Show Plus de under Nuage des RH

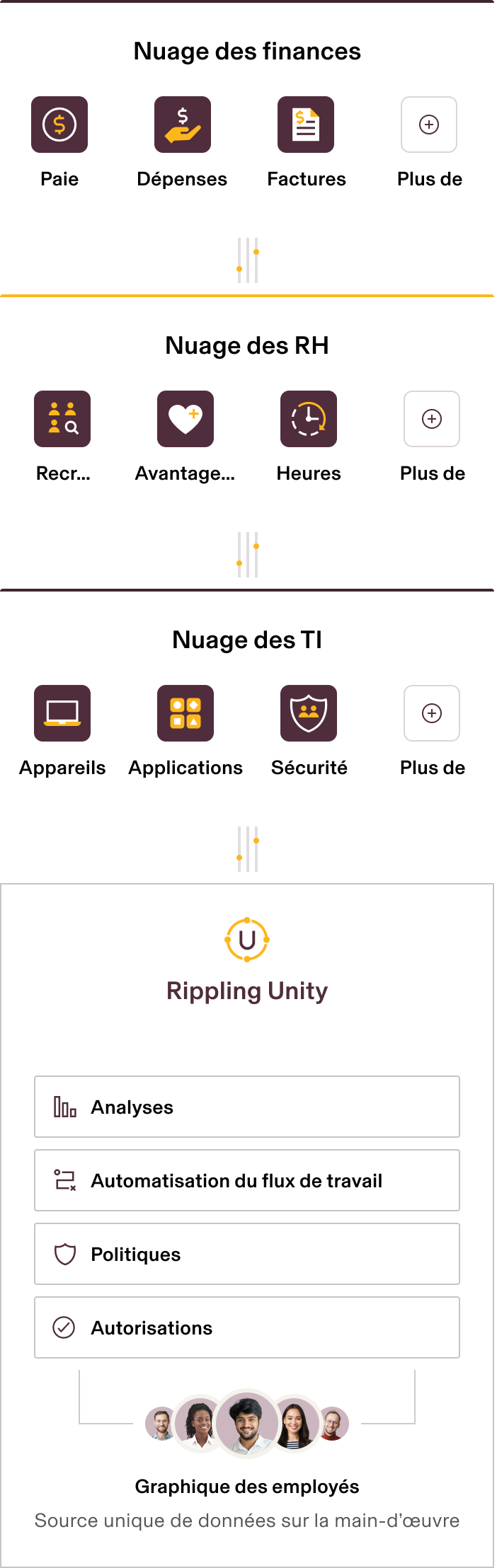point(432,420)
